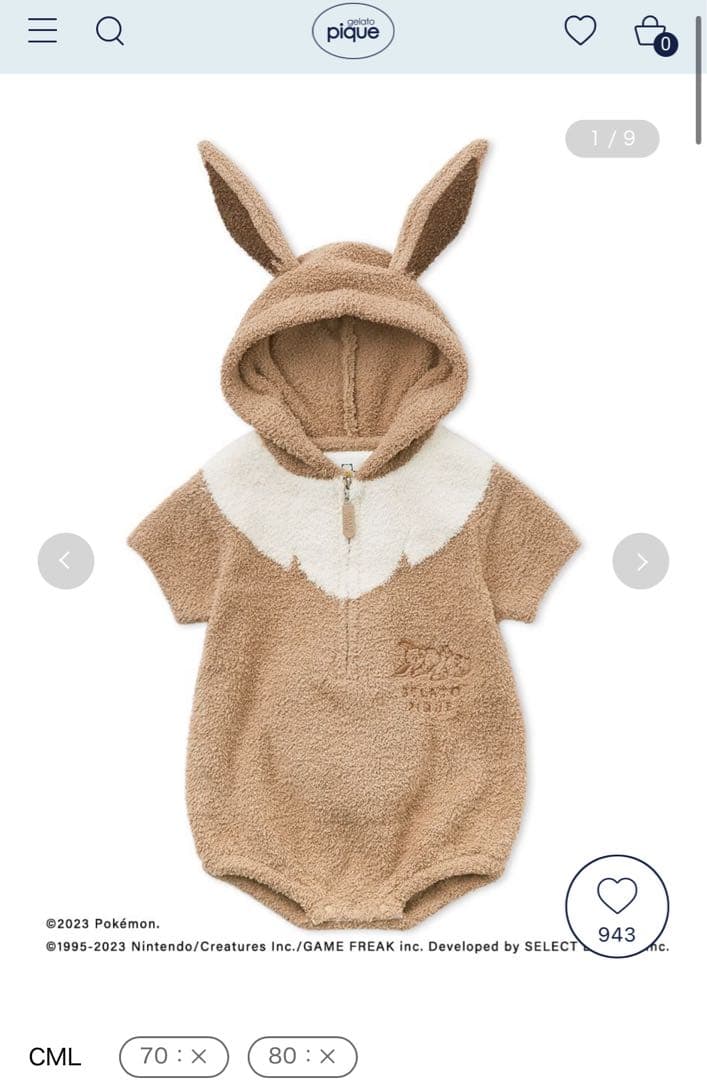This screenshot has width=707, height=1080.
Task: Open the search magnifier
Action: tap(110, 31)
